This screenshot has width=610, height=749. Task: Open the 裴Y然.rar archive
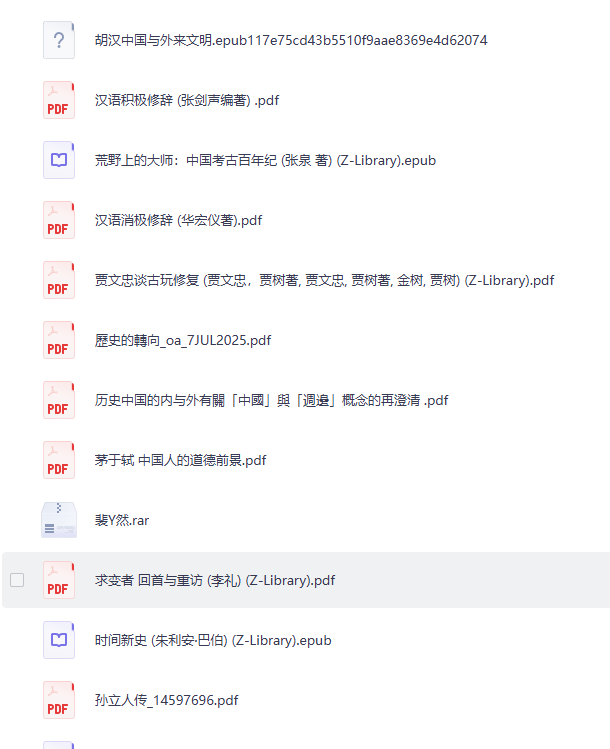coord(122,520)
